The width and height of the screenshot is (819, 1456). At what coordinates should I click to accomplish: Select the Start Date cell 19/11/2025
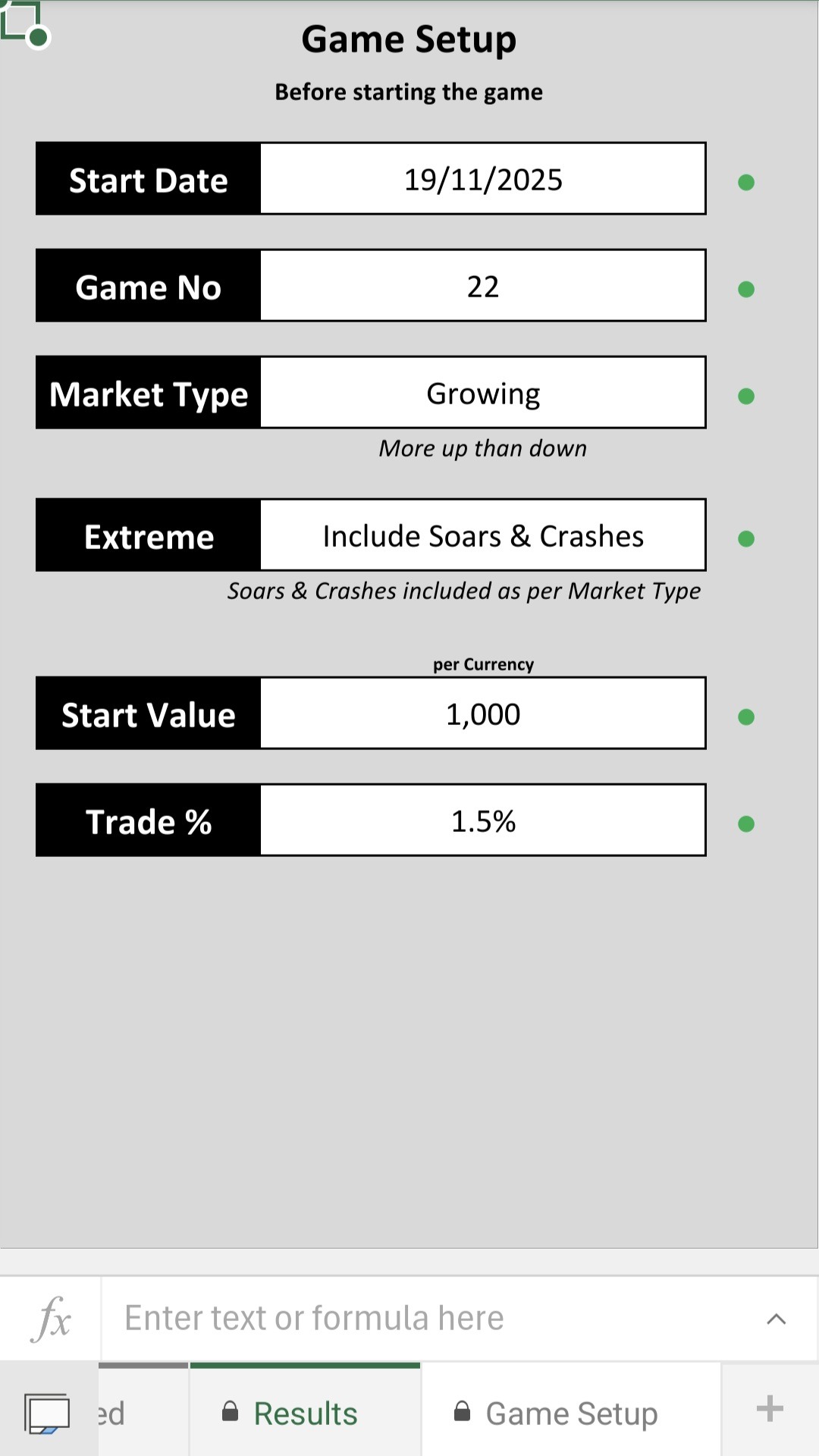(483, 179)
